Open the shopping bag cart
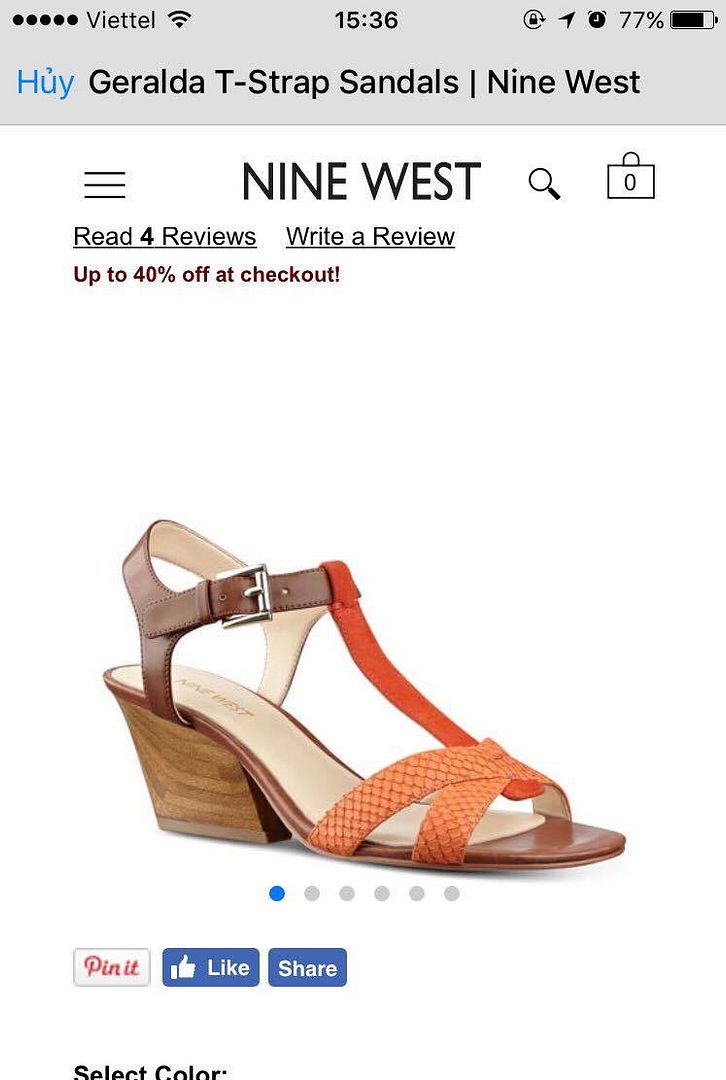Image resolution: width=726 pixels, height=1080 pixels. 630,179
